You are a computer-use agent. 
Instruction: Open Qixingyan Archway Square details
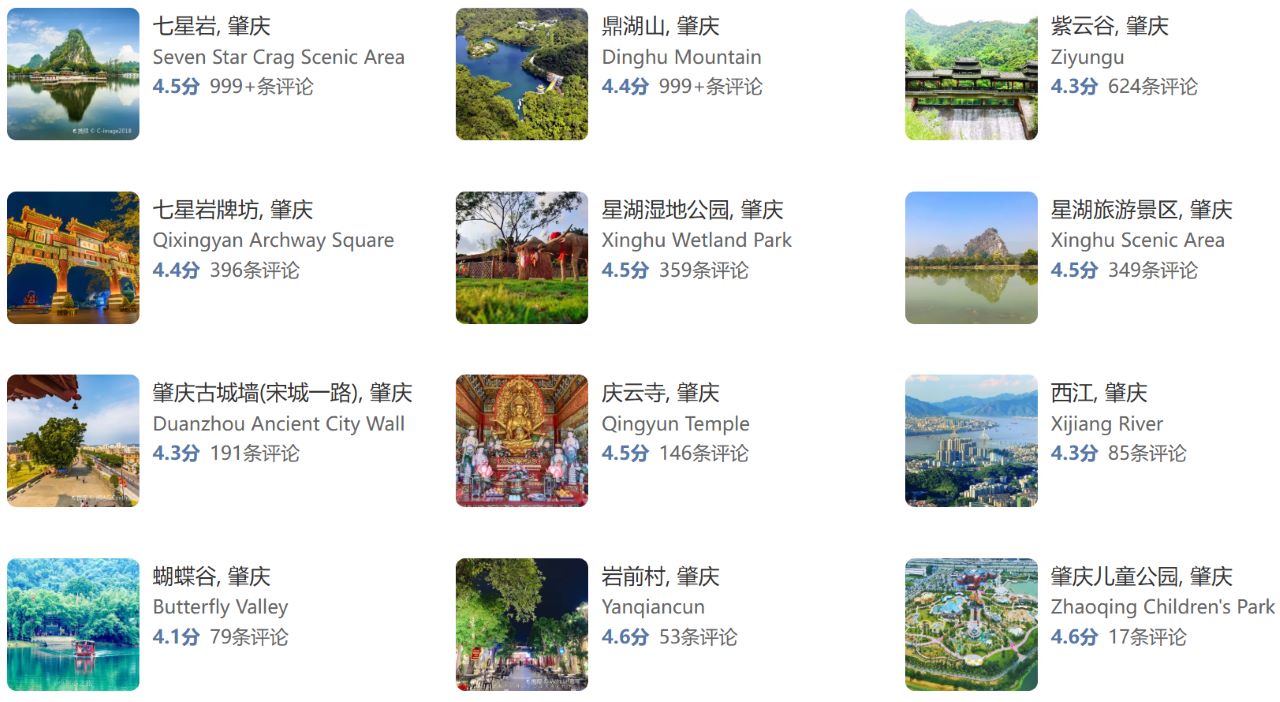[x=273, y=240]
